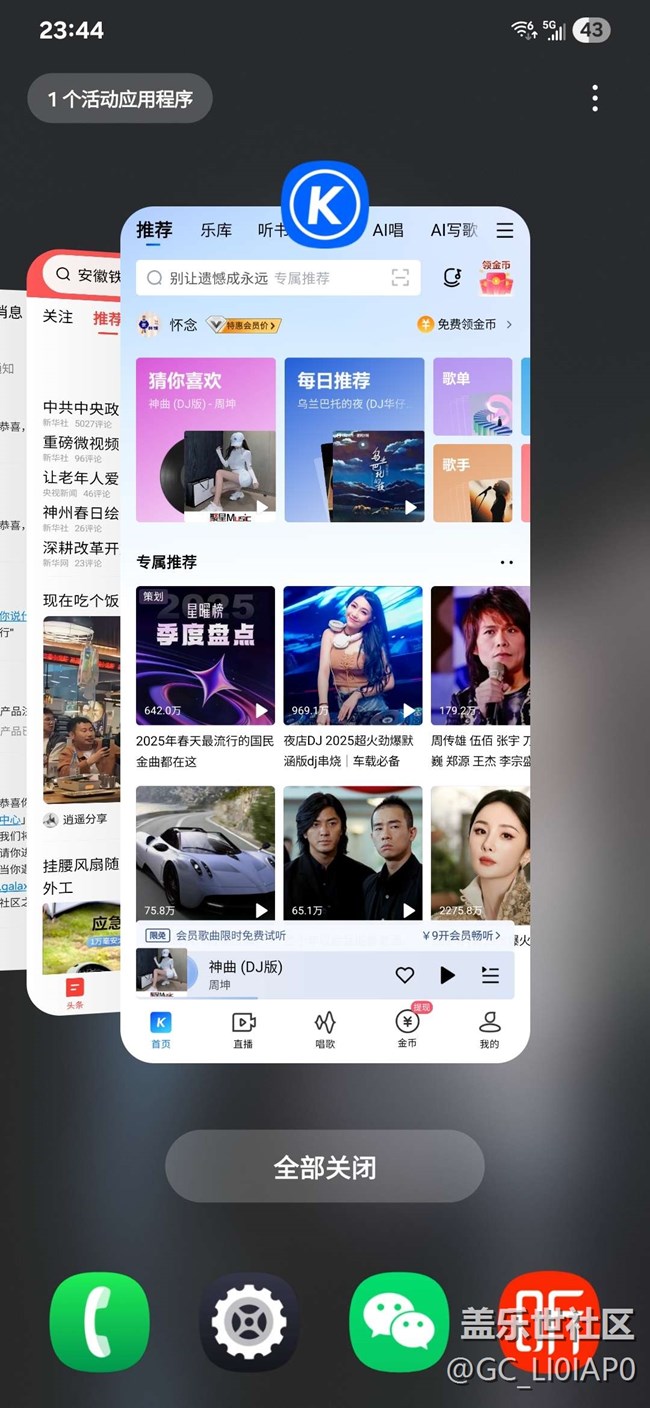650x1408 pixels.
Task: View the 1个活动应用程序 active apps chip
Action: 120,99
